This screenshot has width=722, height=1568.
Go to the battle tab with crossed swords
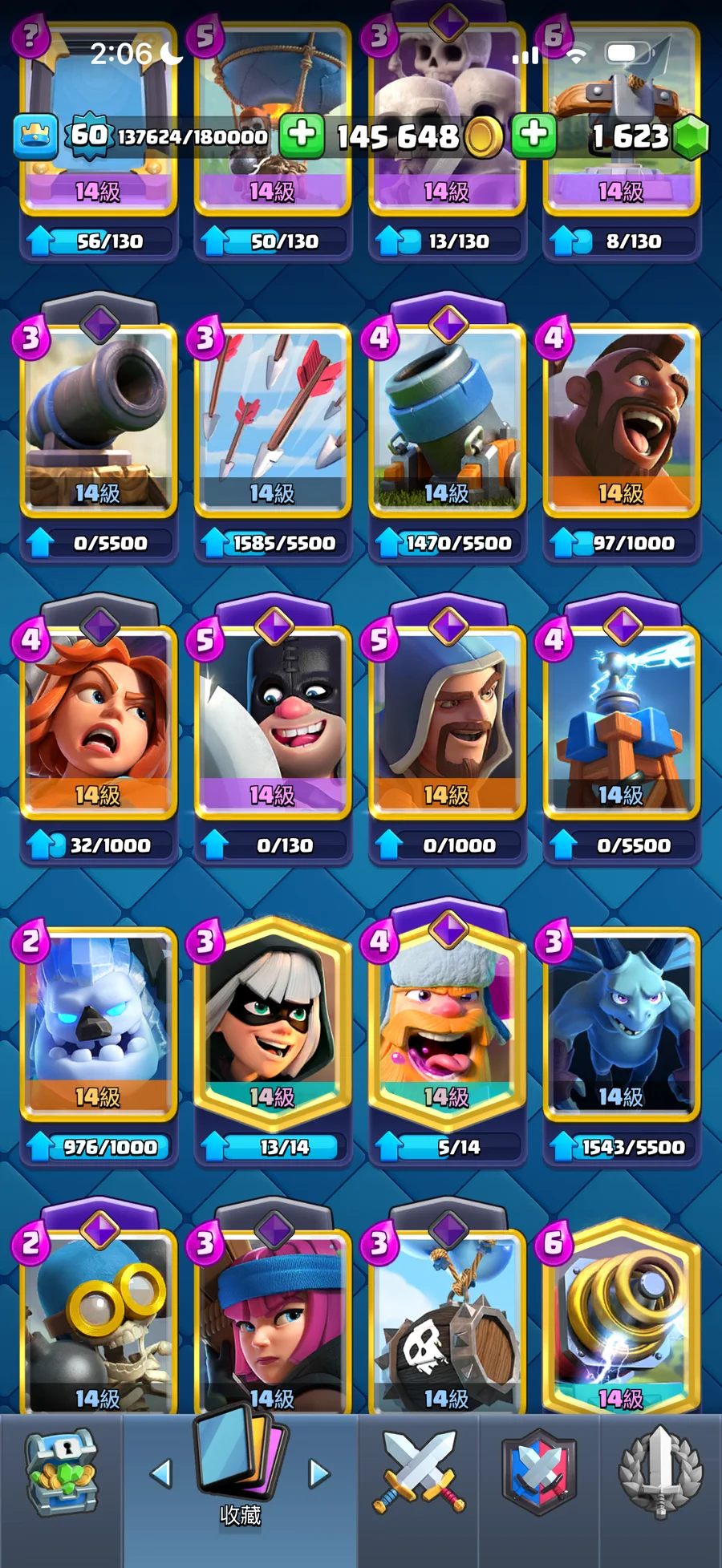point(418,1474)
